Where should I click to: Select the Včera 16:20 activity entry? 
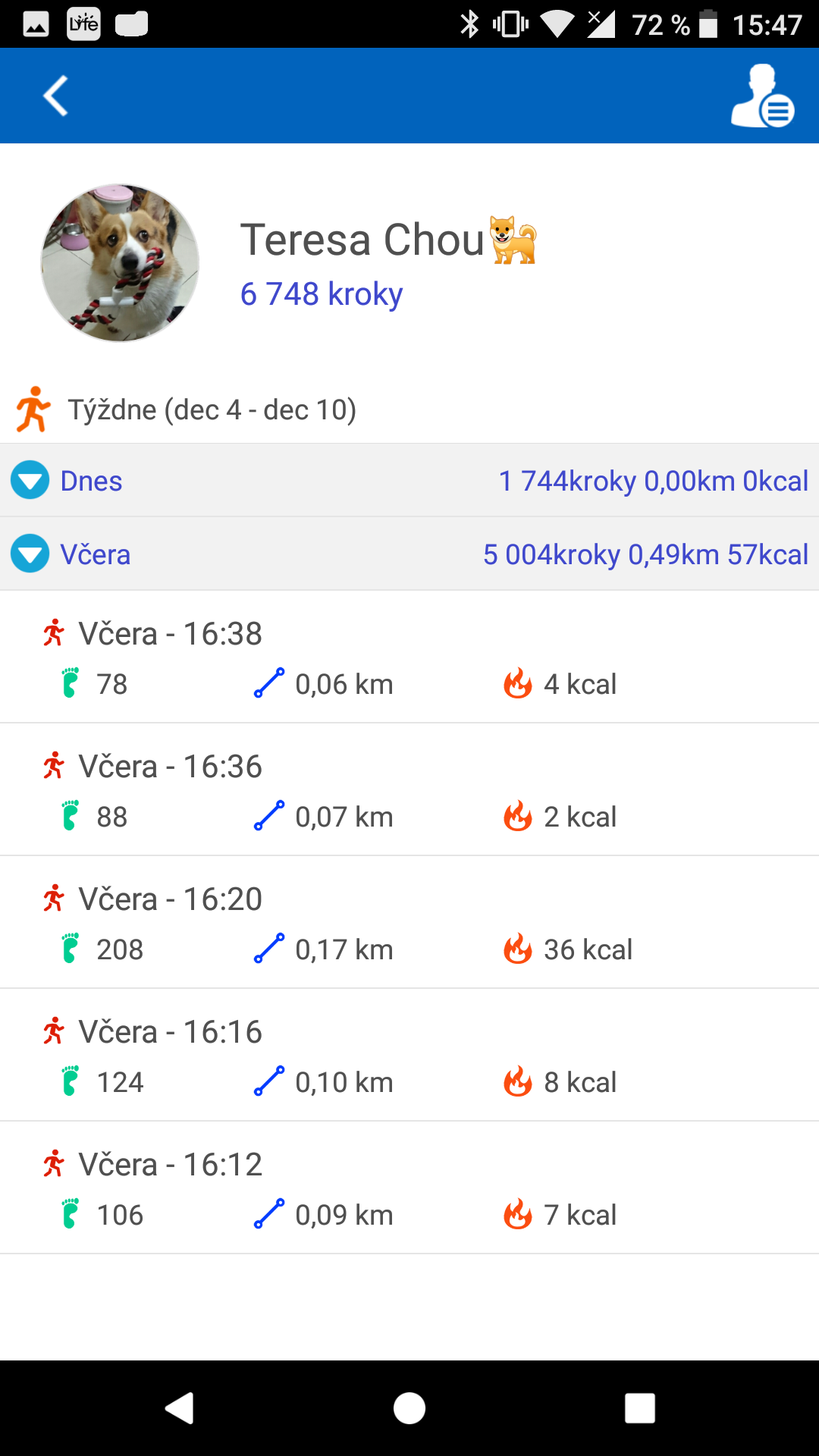point(409,923)
